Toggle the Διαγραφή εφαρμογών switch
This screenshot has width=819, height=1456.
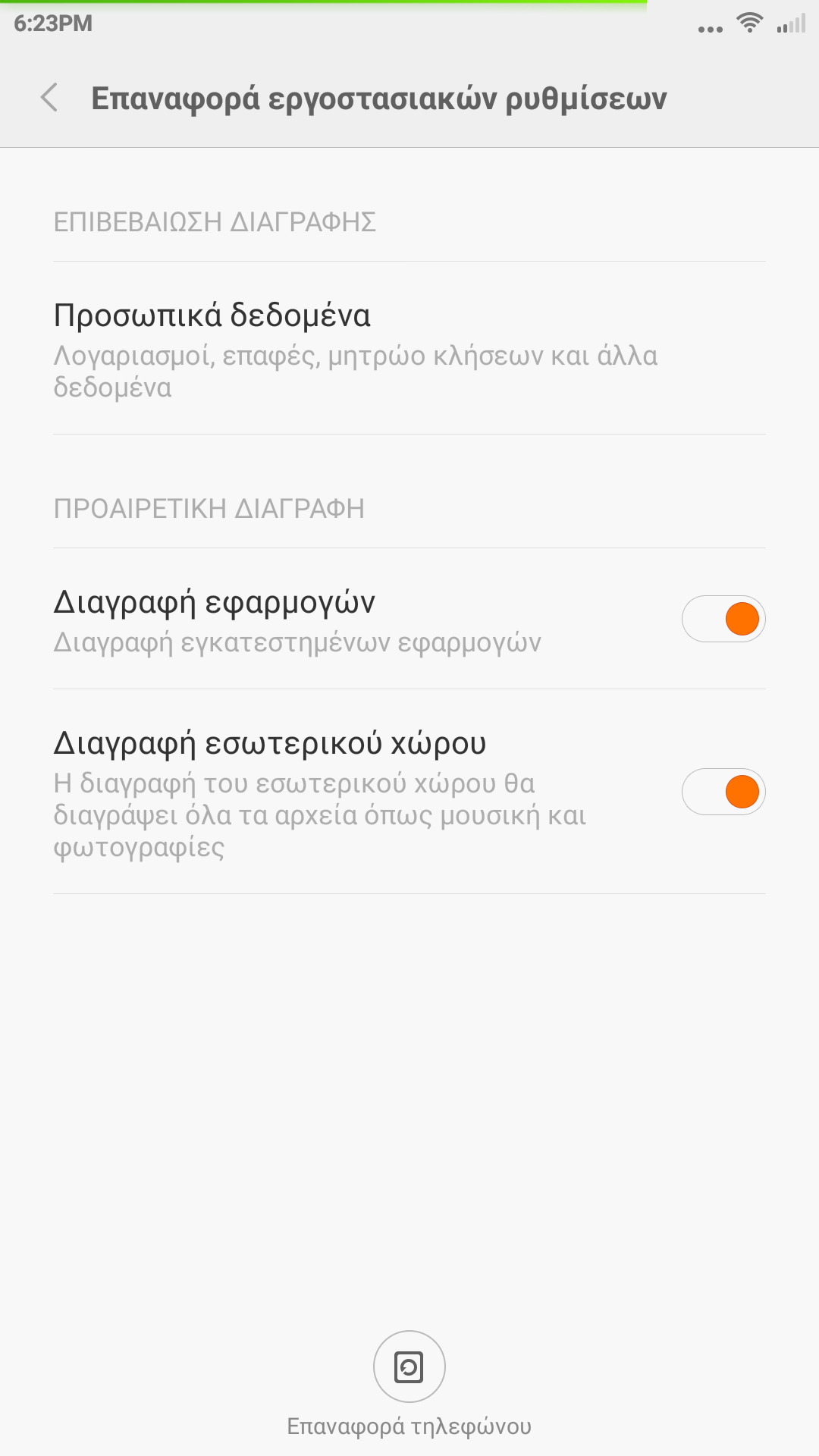click(x=723, y=619)
